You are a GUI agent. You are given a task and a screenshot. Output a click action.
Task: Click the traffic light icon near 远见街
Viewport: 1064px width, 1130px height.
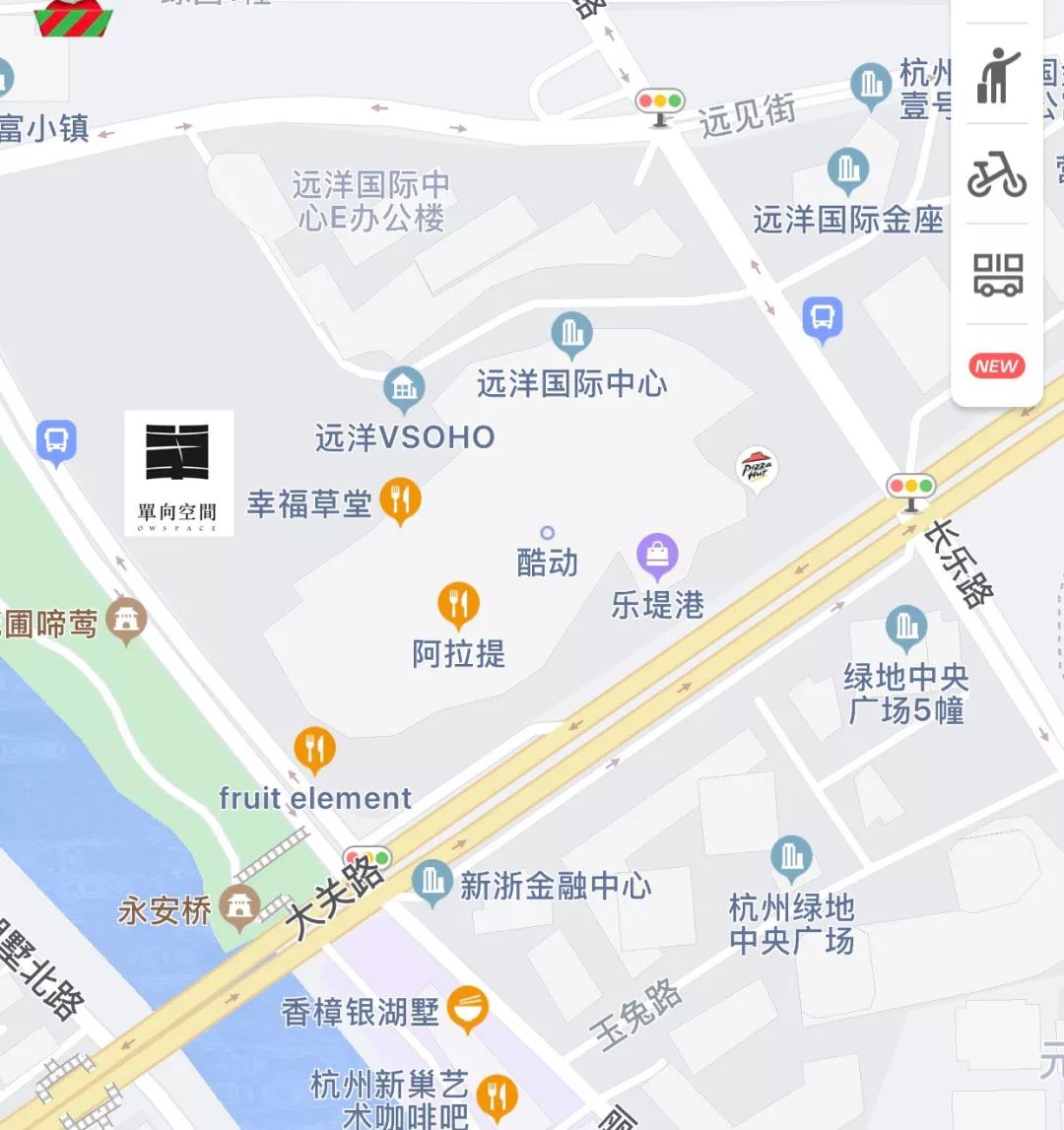click(659, 101)
